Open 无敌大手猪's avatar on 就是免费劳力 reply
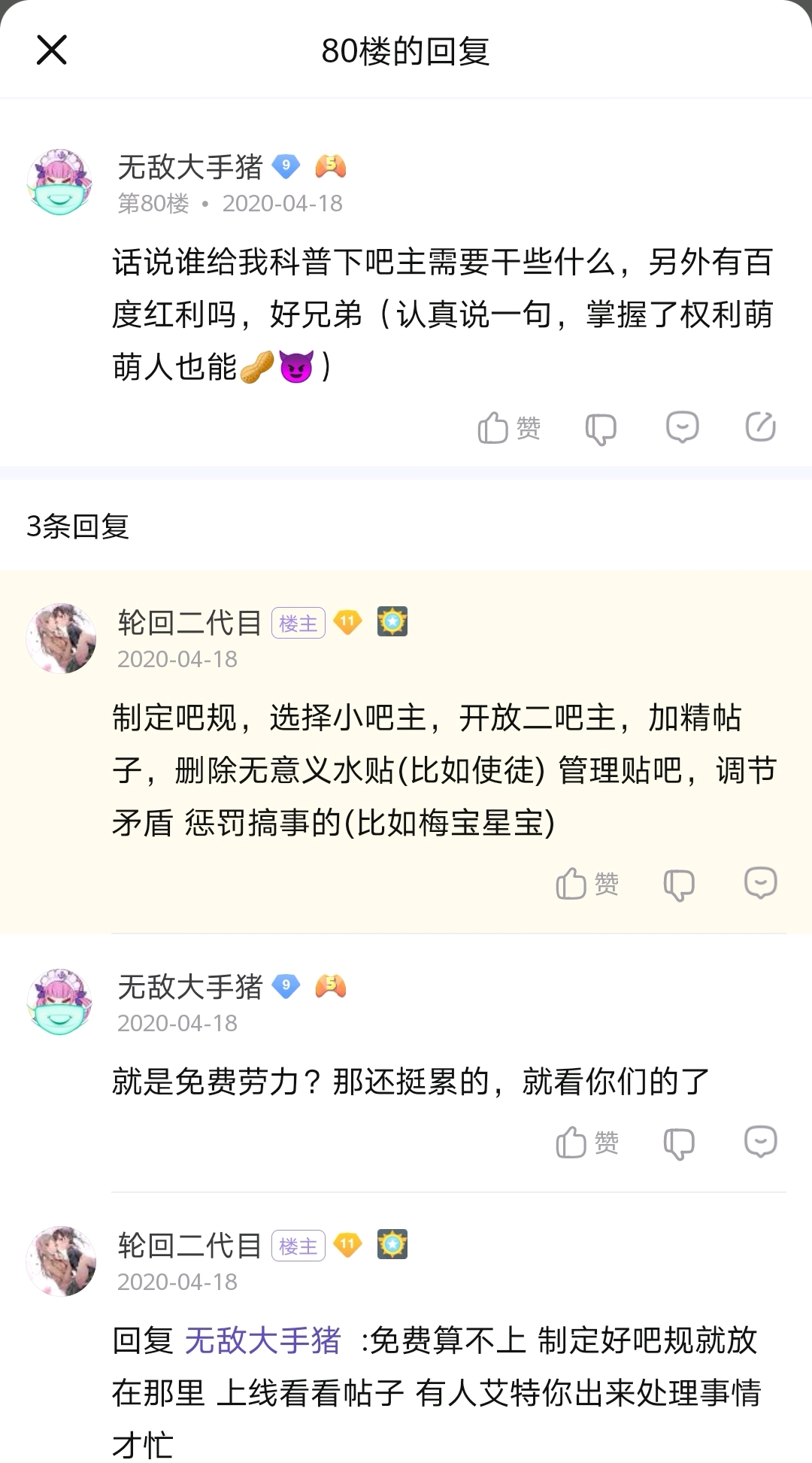The image size is (812, 1463). (x=60, y=1003)
